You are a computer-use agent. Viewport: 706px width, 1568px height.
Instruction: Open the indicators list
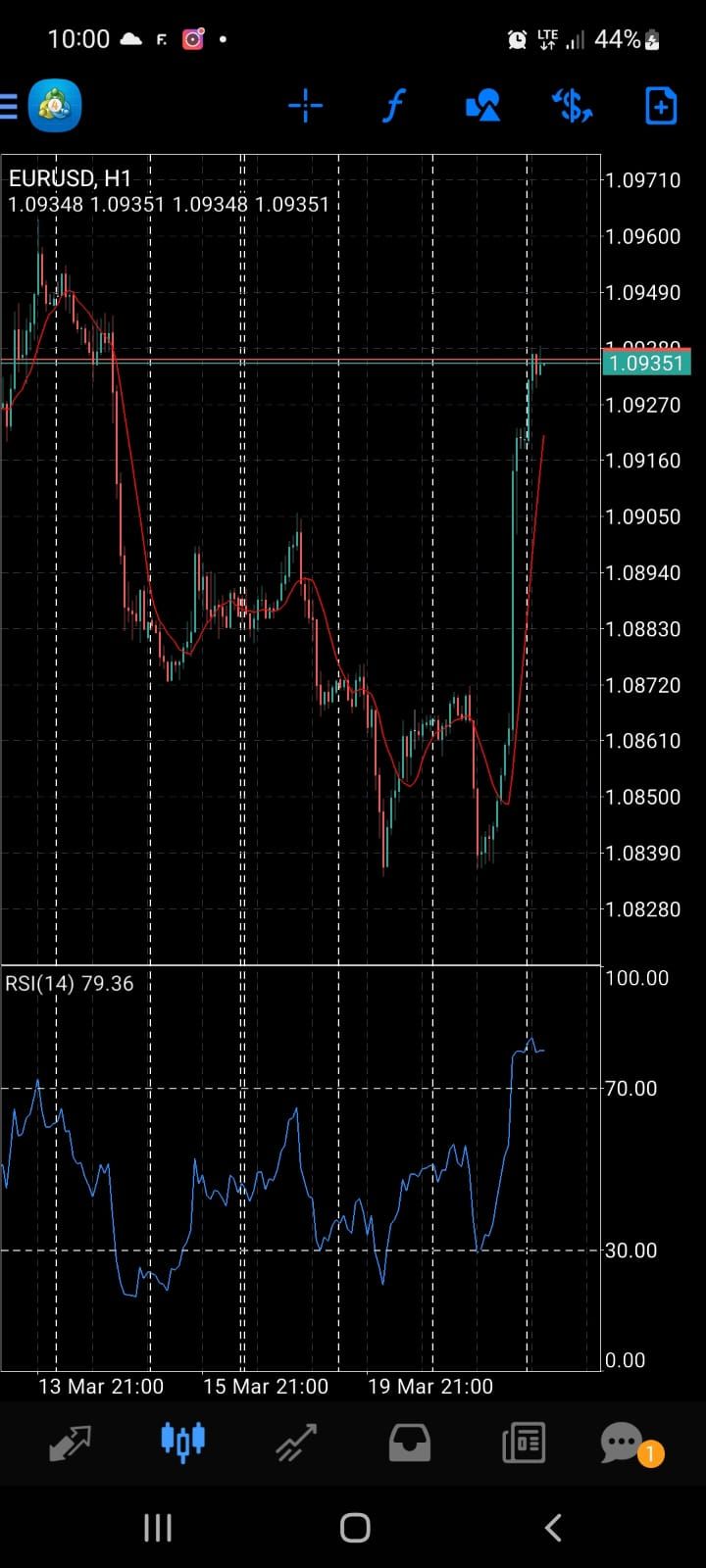[x=393, y=106]
